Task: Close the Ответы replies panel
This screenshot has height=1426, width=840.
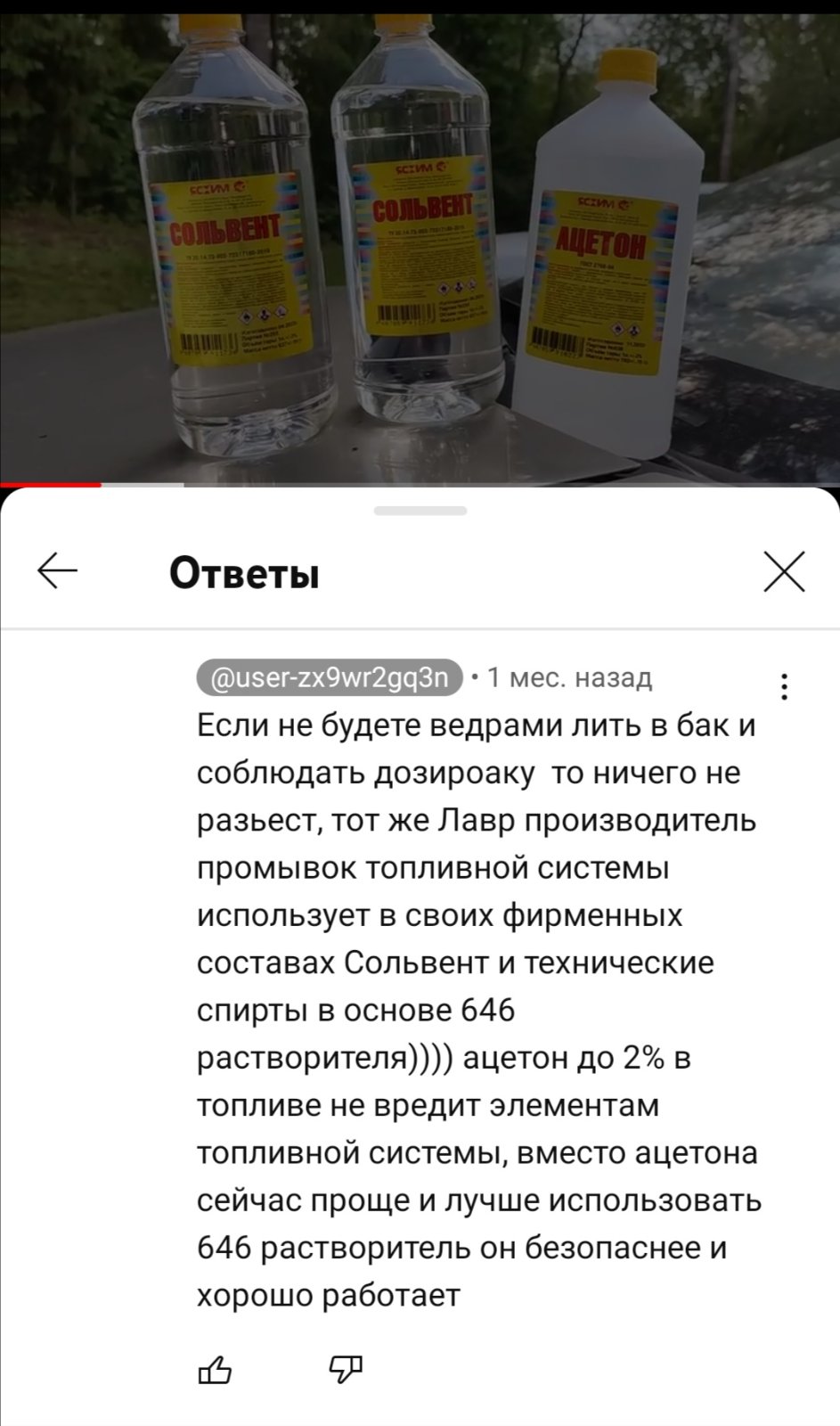Action: pos(784,571)
